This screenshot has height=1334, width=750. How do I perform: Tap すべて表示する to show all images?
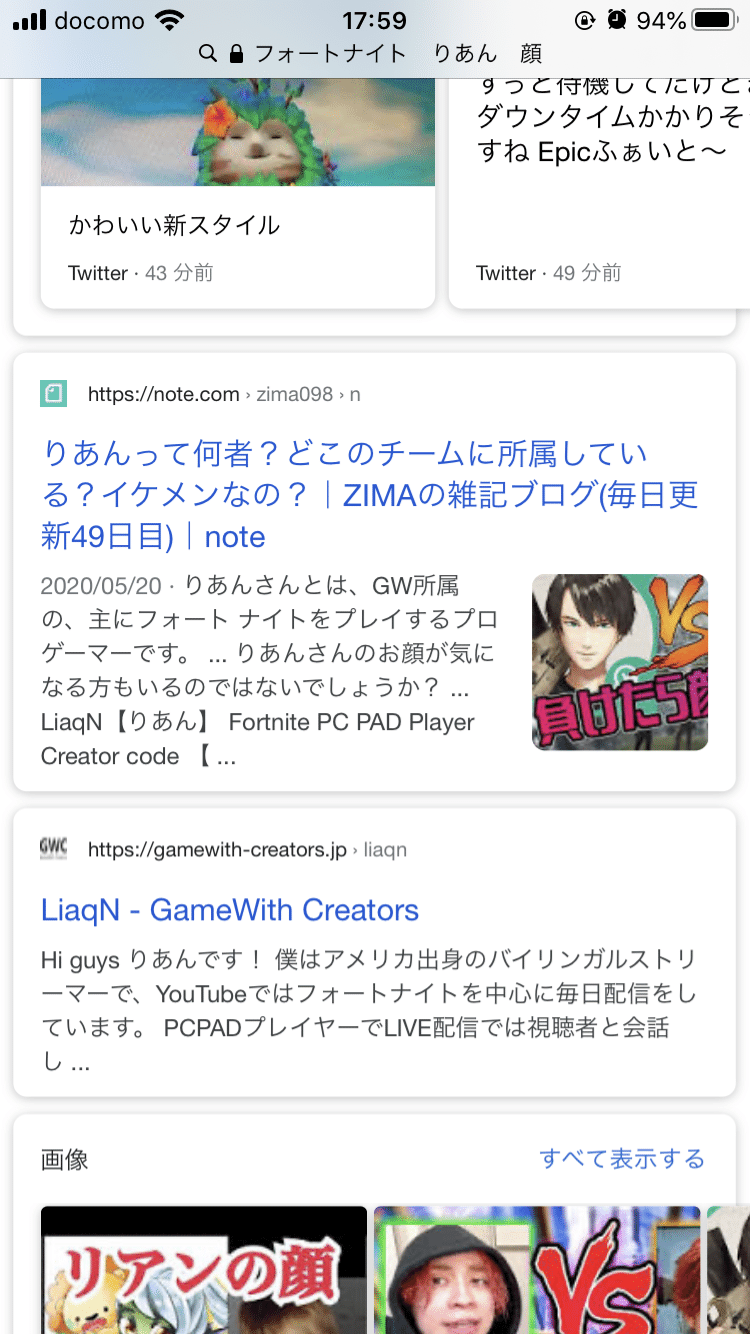pos(621,1159)
